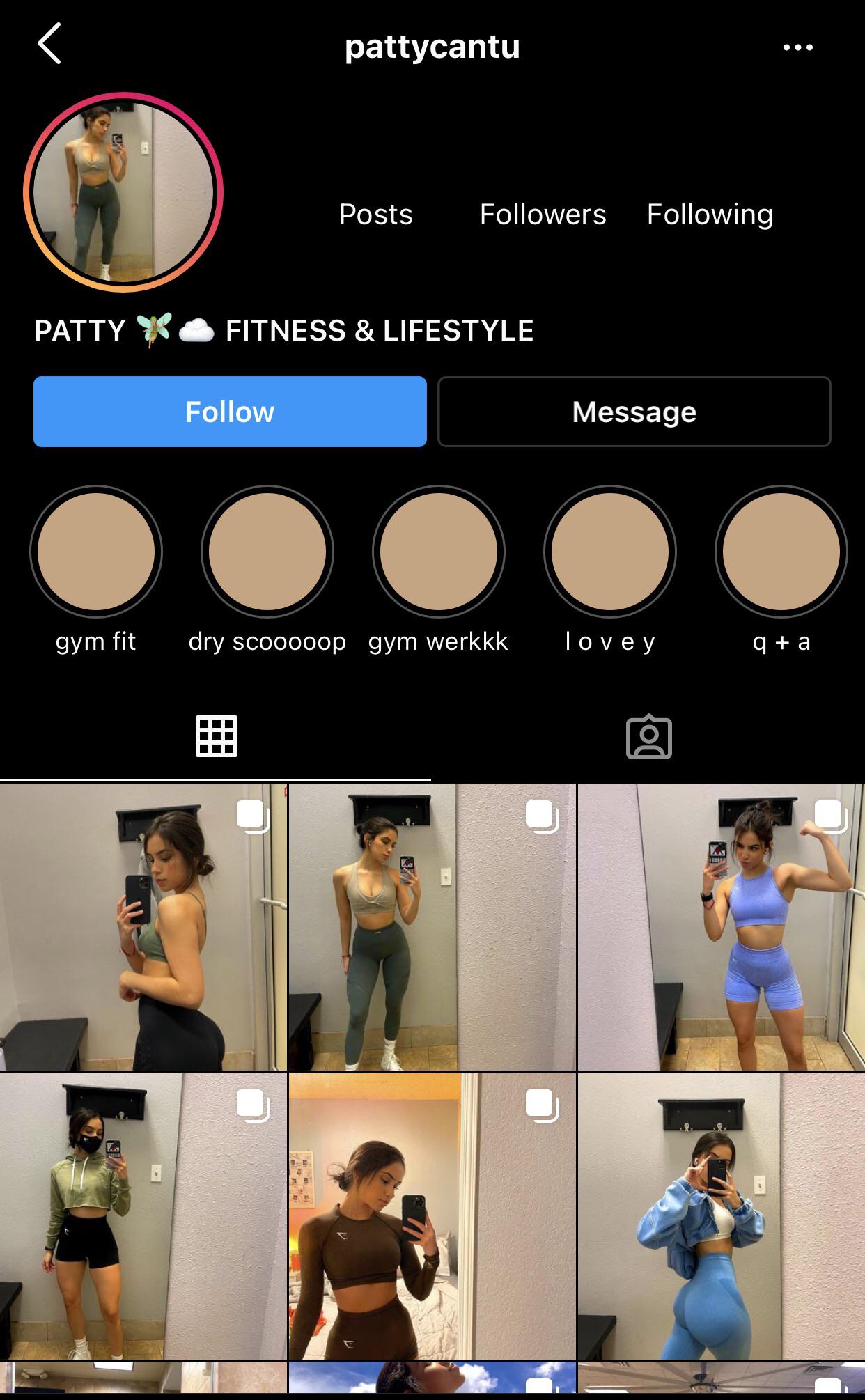Image resolution: width=865 pixels, height=1400 pixels.
Task: Open the Posts count
Action: pos(375,214)
